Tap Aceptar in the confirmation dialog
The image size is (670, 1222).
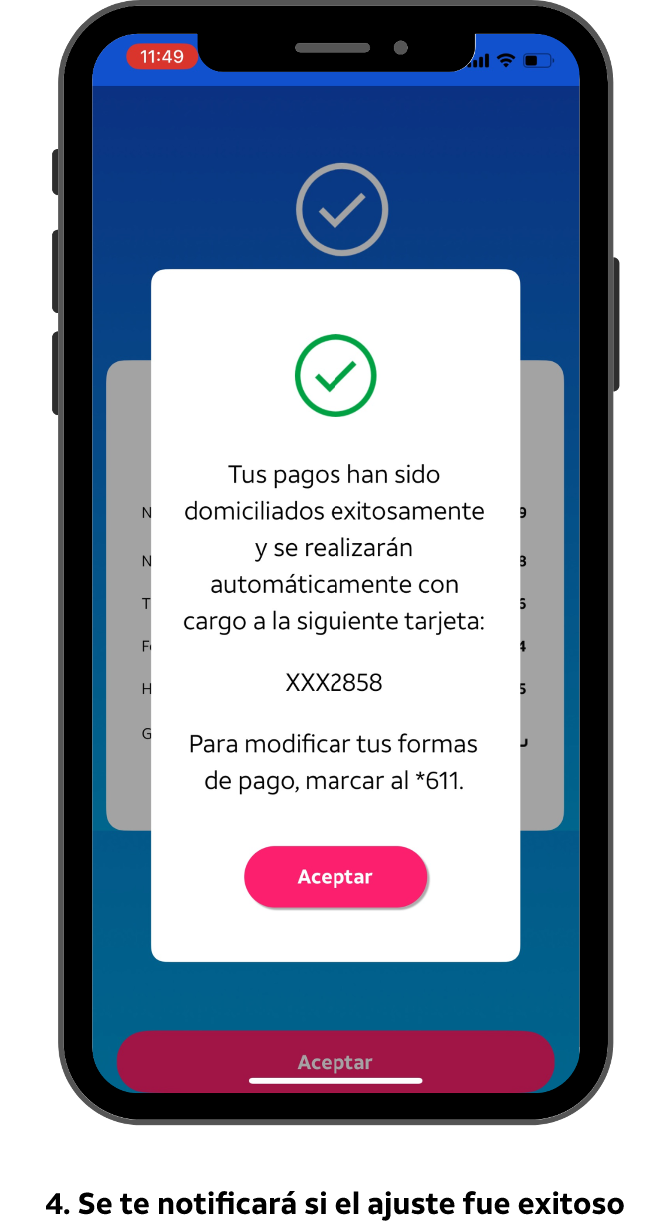[x=335, y=877]
